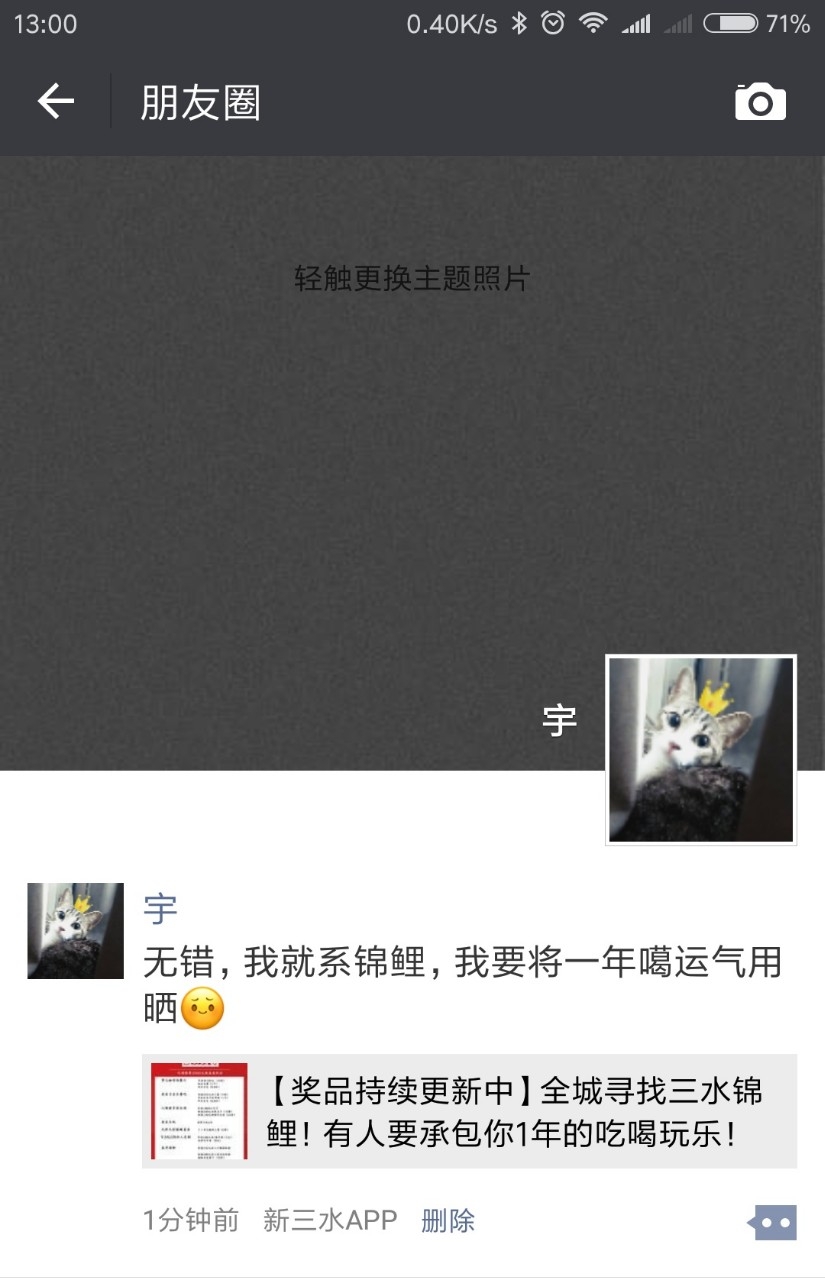This screenshot has height=1280, width=825.
Task: Go back using the arrow
Action: (x=56, y=102)
